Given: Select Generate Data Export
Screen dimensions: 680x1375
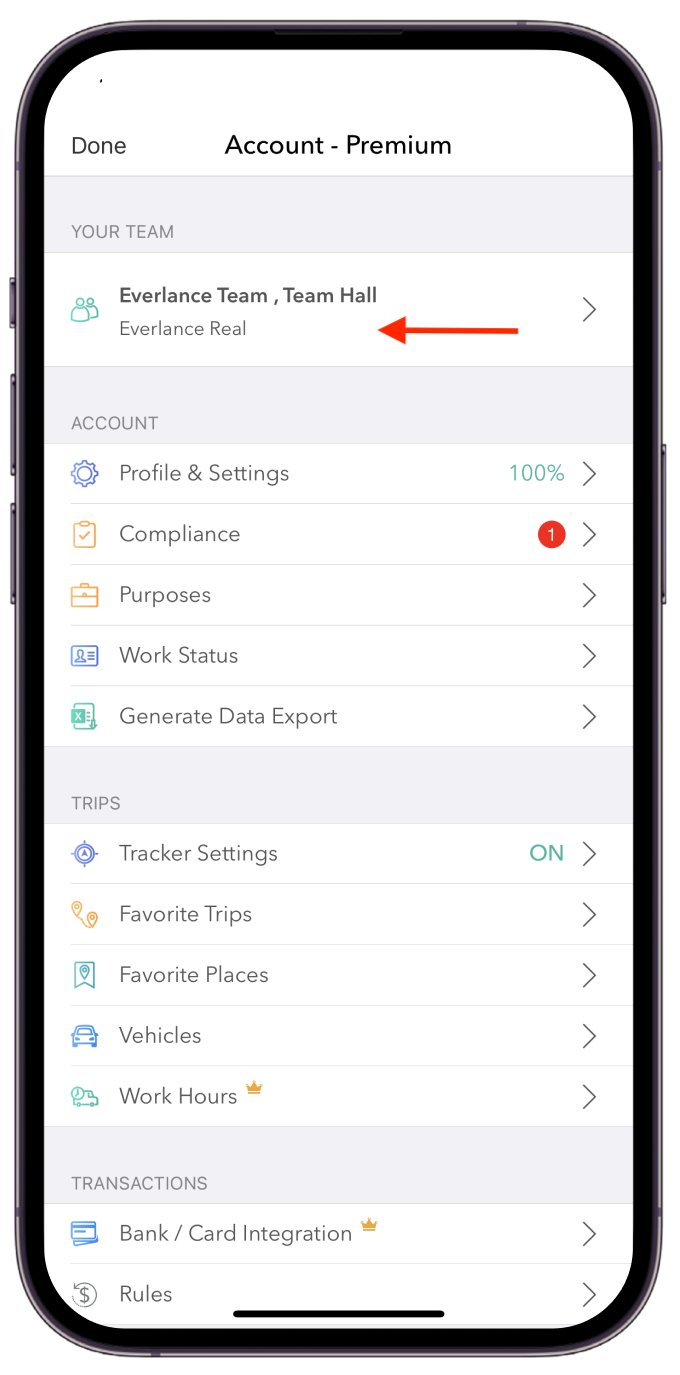Looking at the screenshot, I should (228, 716).
